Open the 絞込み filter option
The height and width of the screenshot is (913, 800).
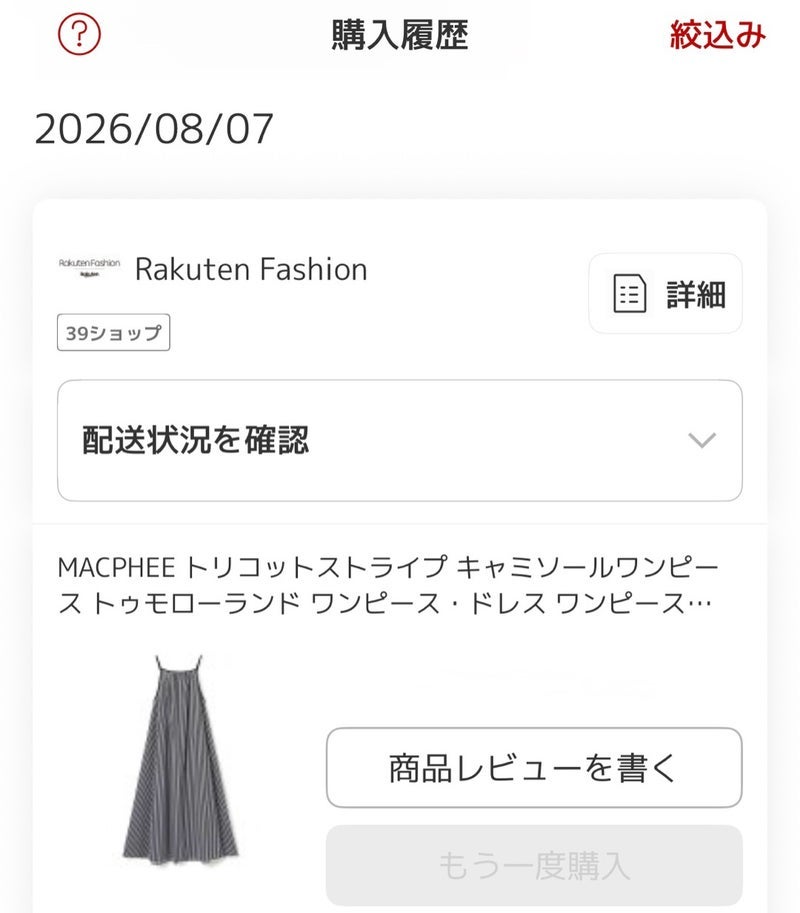click(717, 35)
